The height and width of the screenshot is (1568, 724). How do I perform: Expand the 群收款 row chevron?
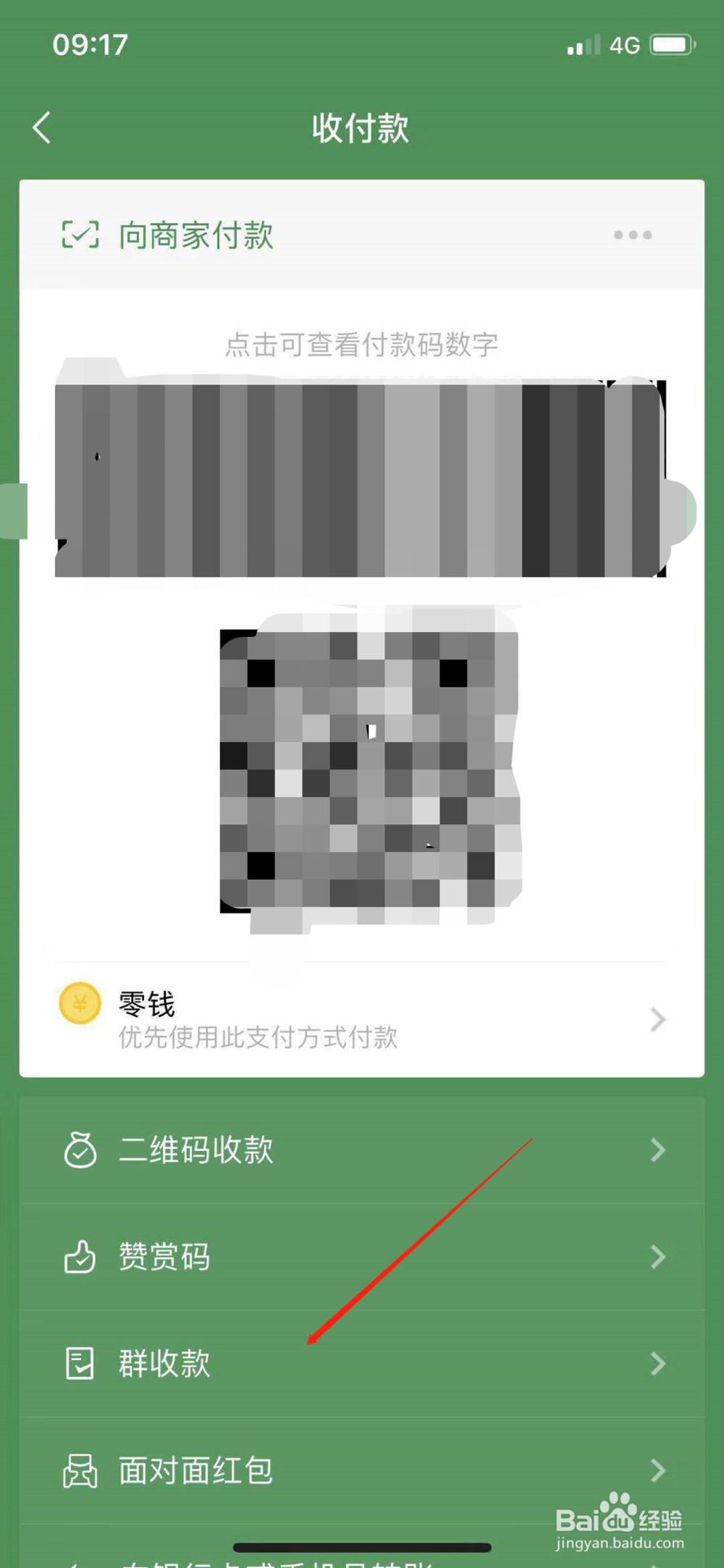[x=657, y=1364]
